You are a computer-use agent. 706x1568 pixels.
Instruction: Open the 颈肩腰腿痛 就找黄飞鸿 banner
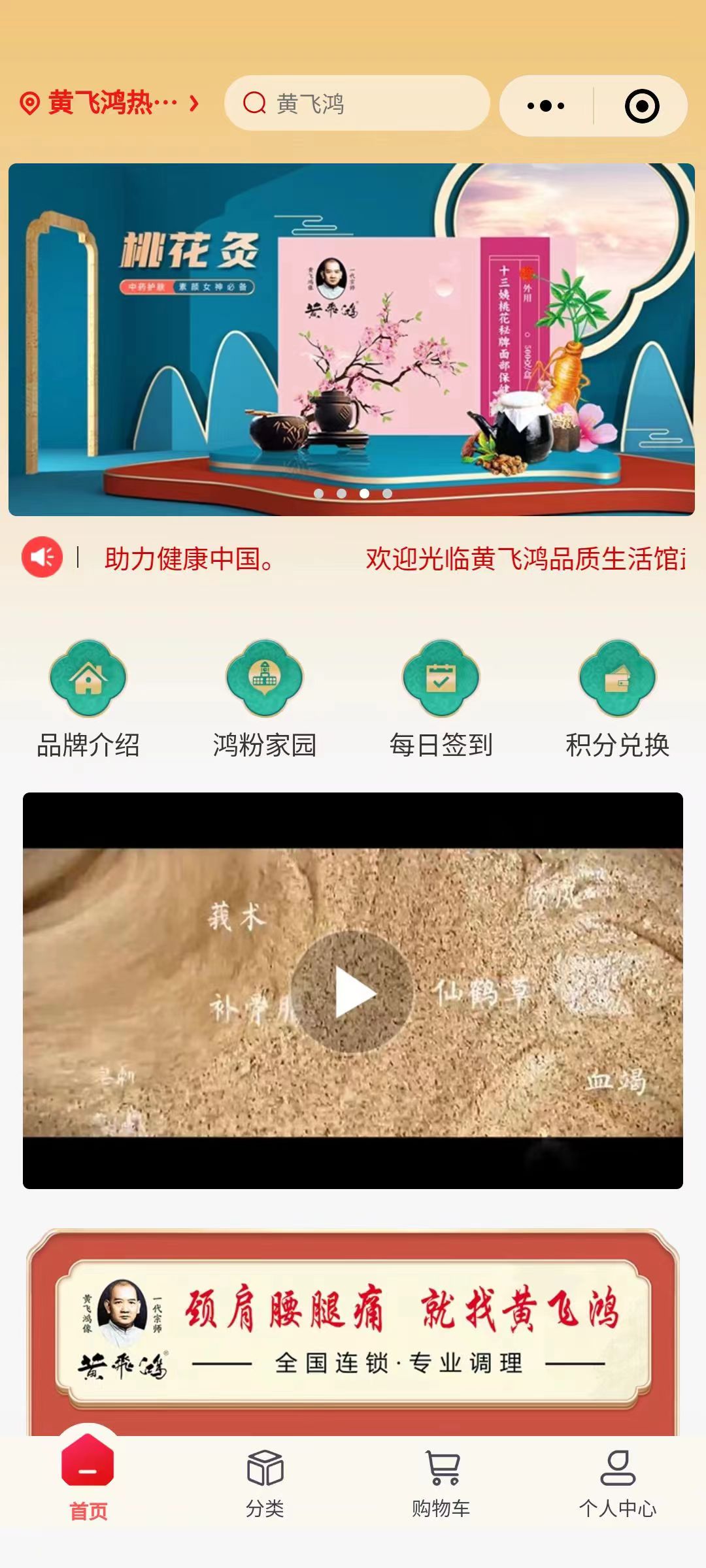[x=353, y=1333]
